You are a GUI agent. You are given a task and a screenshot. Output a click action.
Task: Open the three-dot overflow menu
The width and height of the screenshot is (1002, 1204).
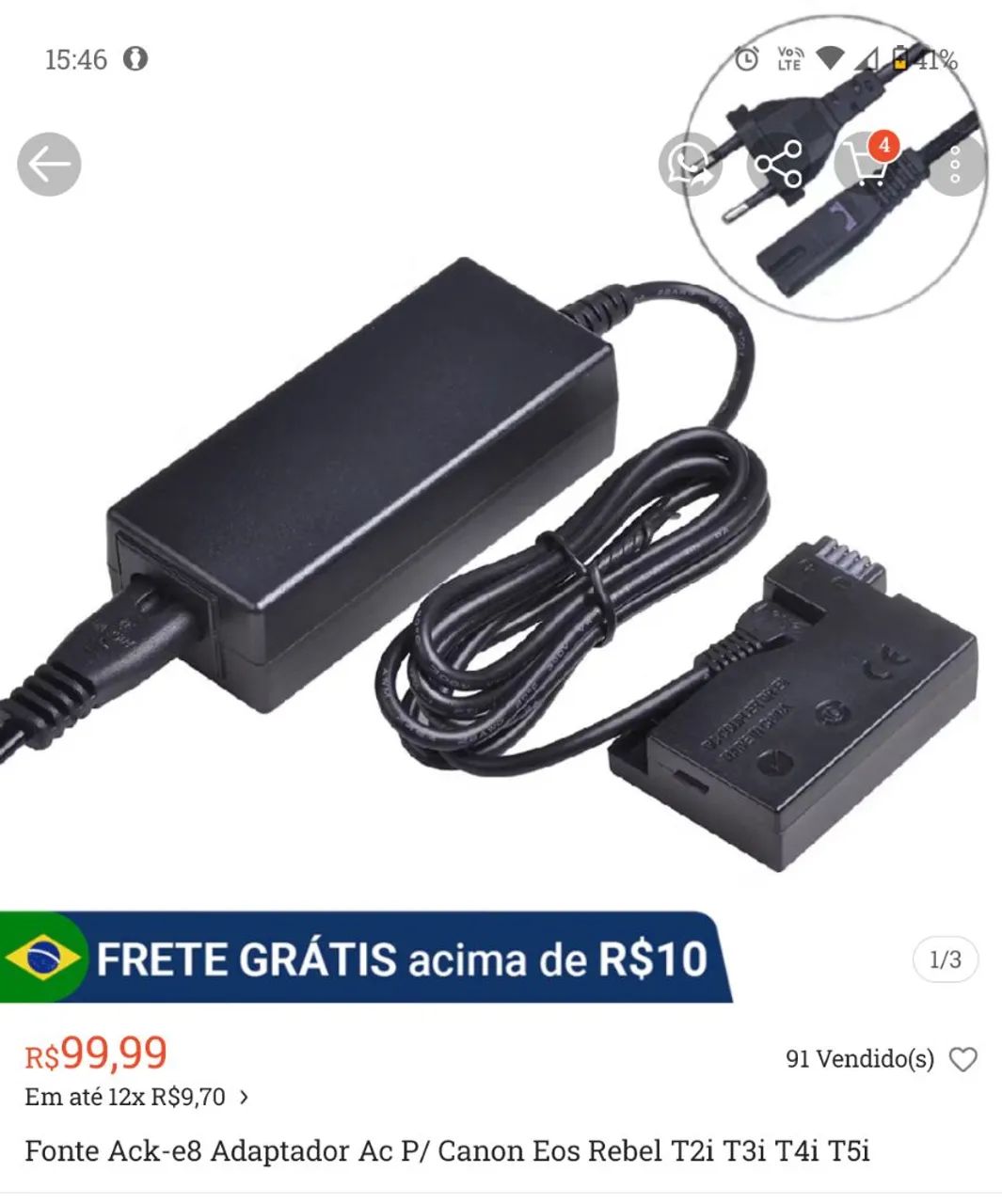coord(955,166)
